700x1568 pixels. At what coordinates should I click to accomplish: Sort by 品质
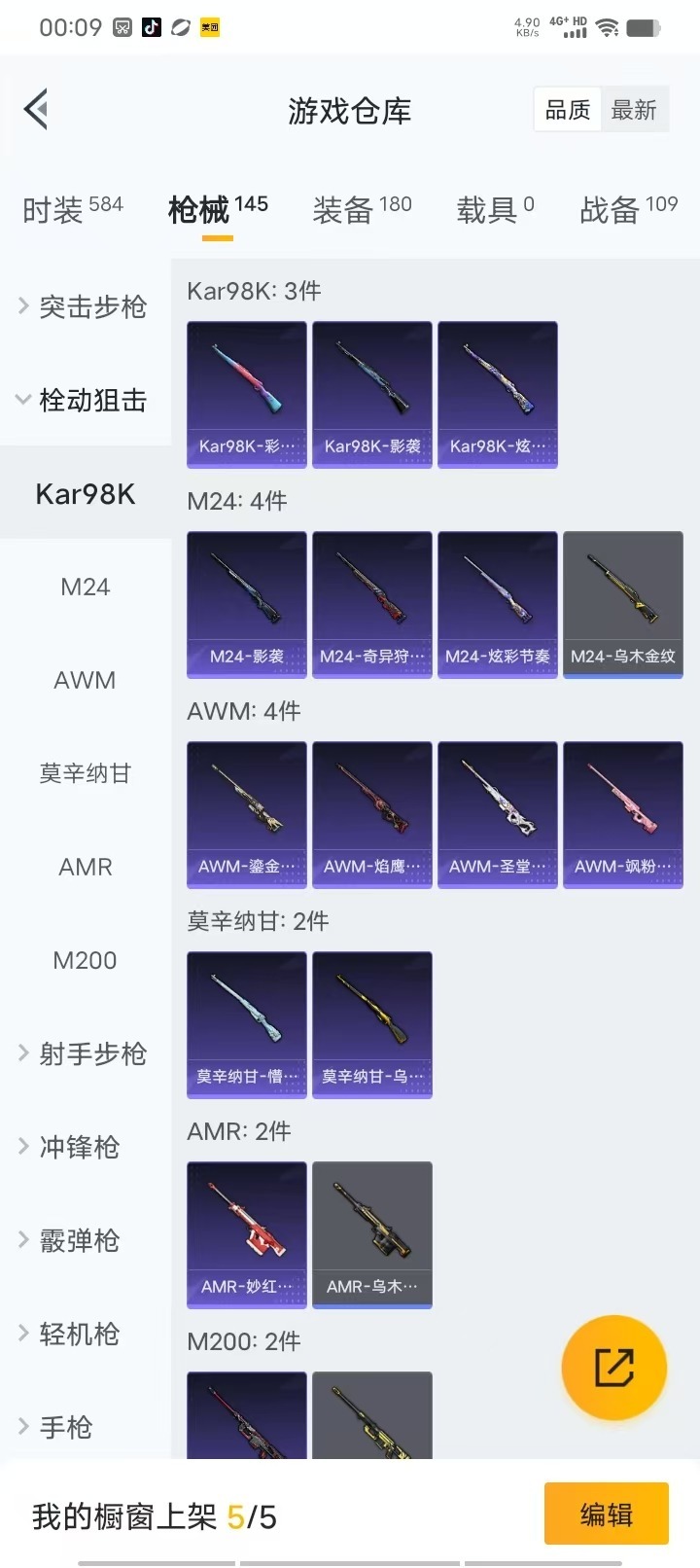coord(568,110)
